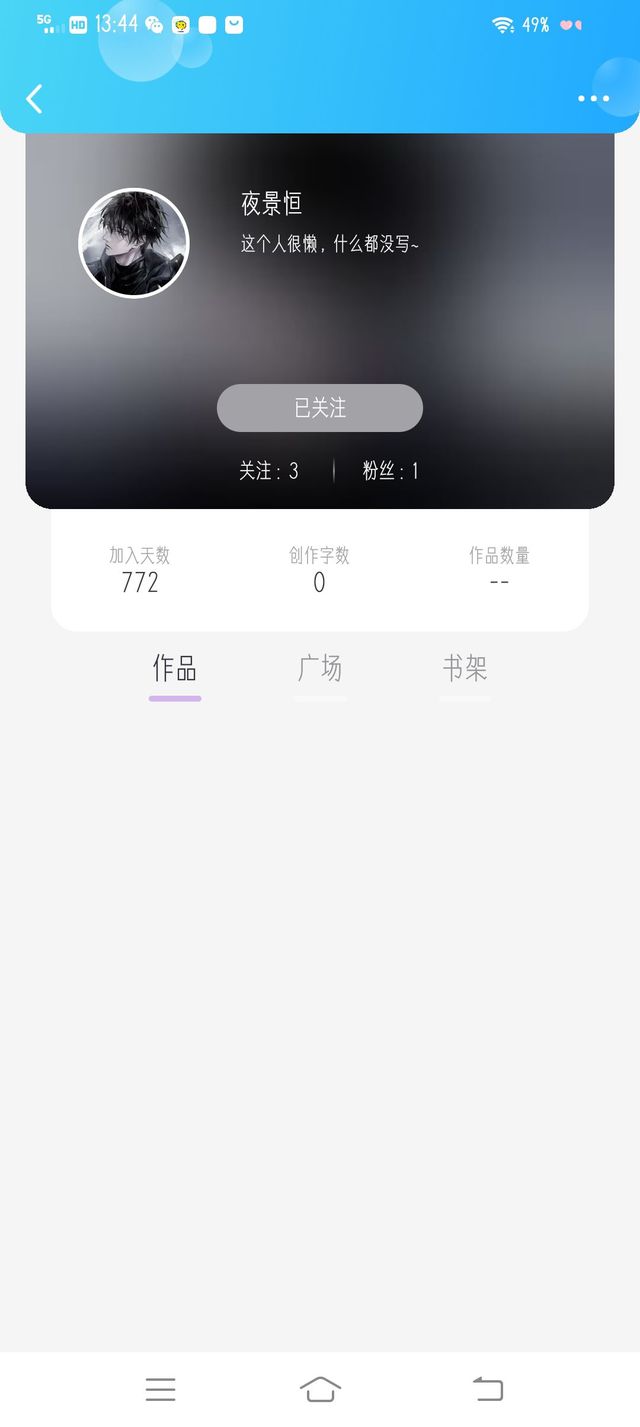Tap the 已关注 button to unfollow
Viewport: 640px width, 1427px height.
click(320, 408)
